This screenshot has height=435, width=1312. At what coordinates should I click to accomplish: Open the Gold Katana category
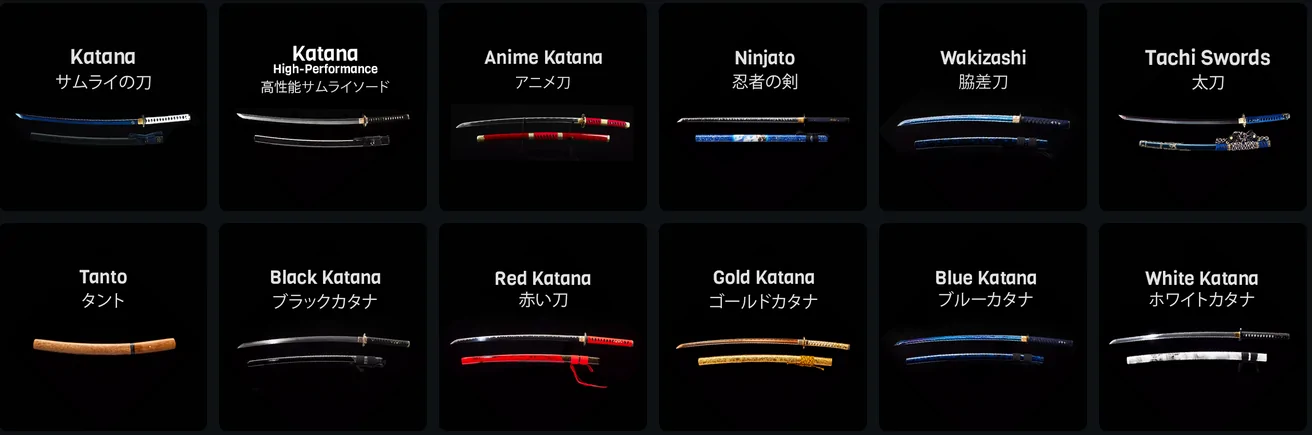763,325
